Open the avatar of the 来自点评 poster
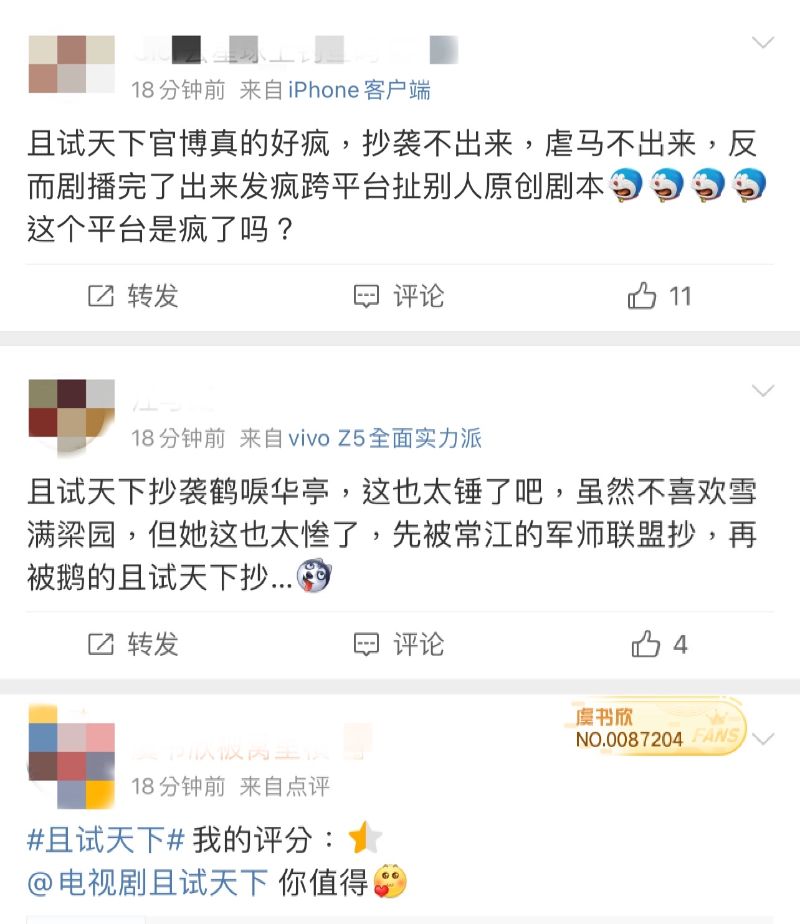The width and height of the screenshot is (800, 924). pyautogui.click(x=71, y=754)
